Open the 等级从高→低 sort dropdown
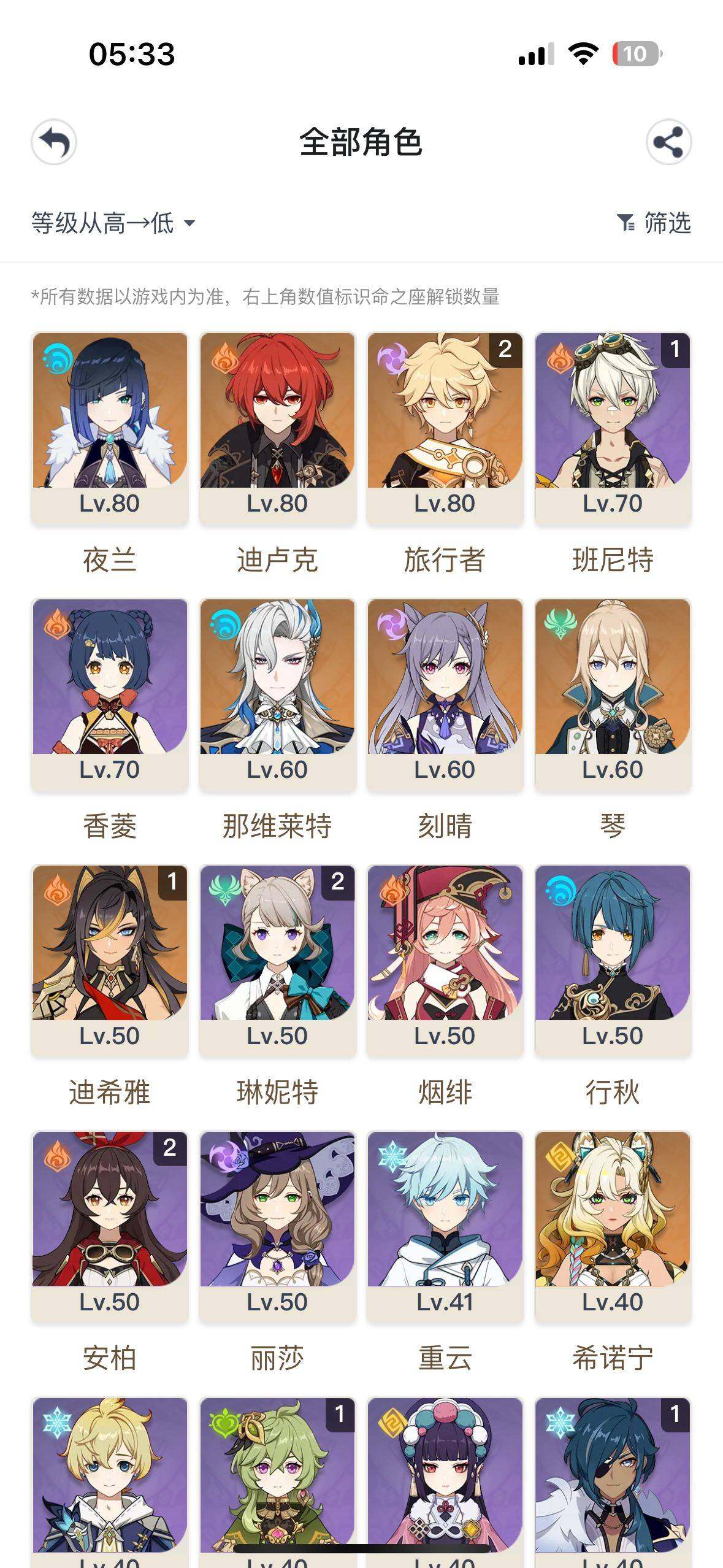 coord(113,223)
